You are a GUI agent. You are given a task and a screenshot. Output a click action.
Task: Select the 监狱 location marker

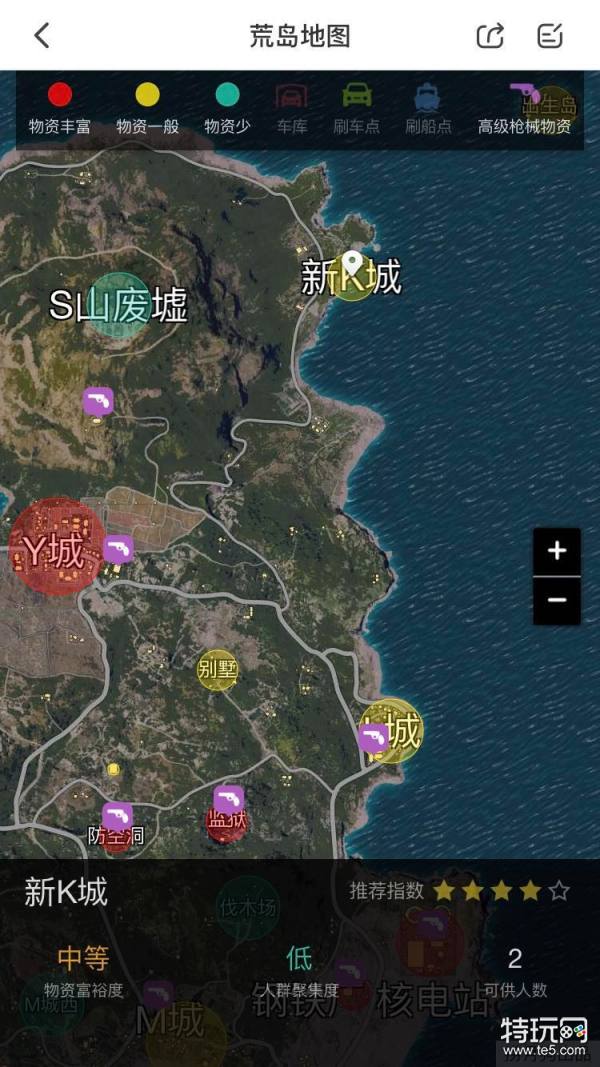[x=227, y=822]
